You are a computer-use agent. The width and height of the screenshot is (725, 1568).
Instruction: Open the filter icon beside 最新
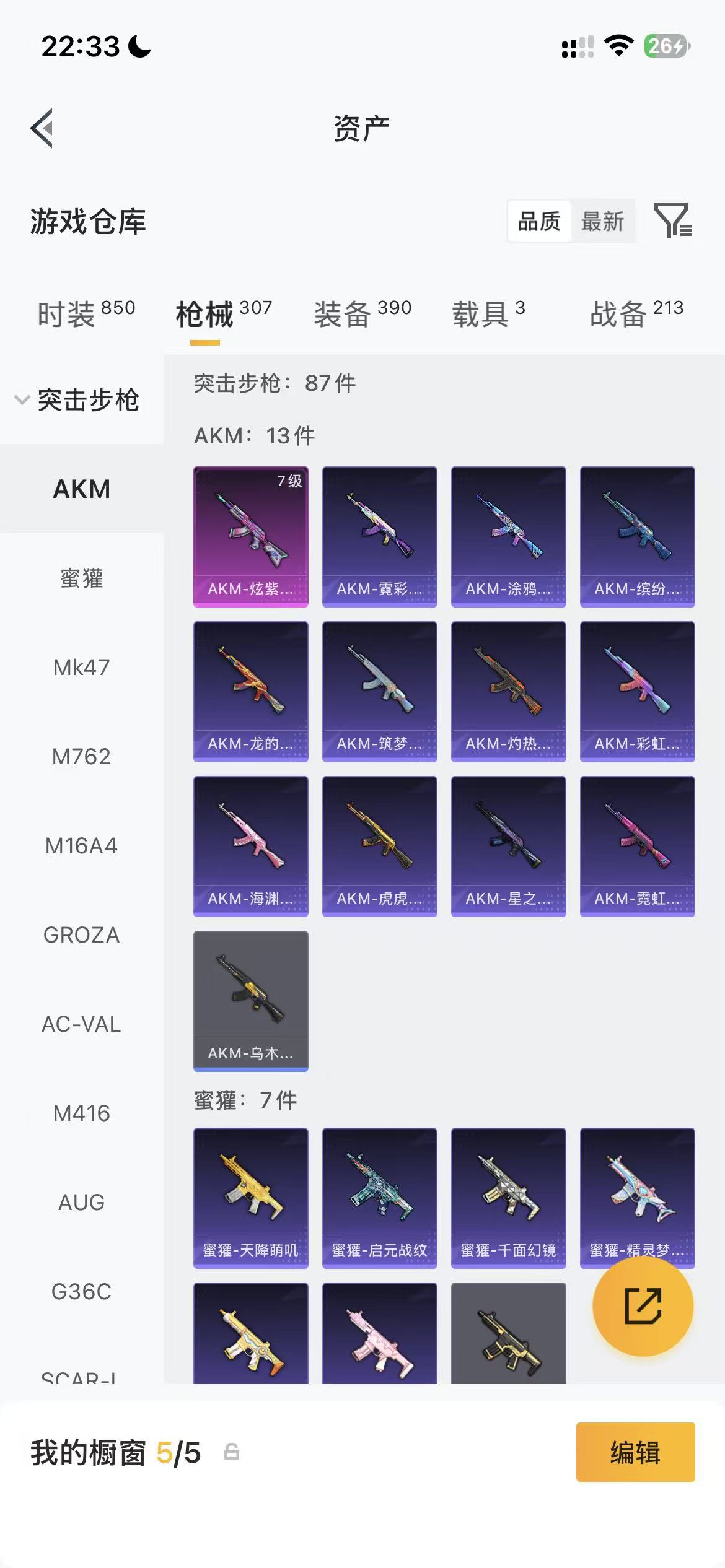coord(673,220)
